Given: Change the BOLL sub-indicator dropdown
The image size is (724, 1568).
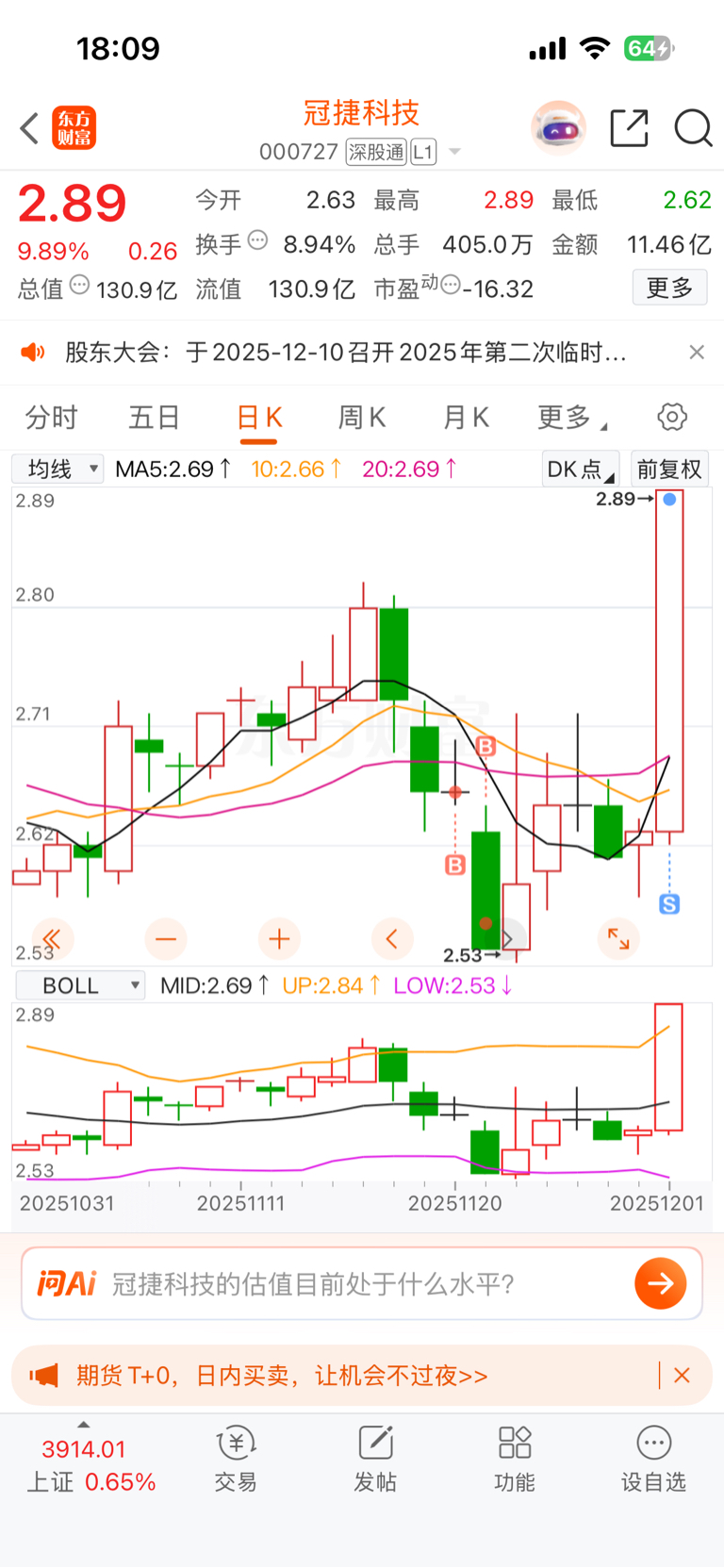Looking at the screenshot, I should click(81, 985).
